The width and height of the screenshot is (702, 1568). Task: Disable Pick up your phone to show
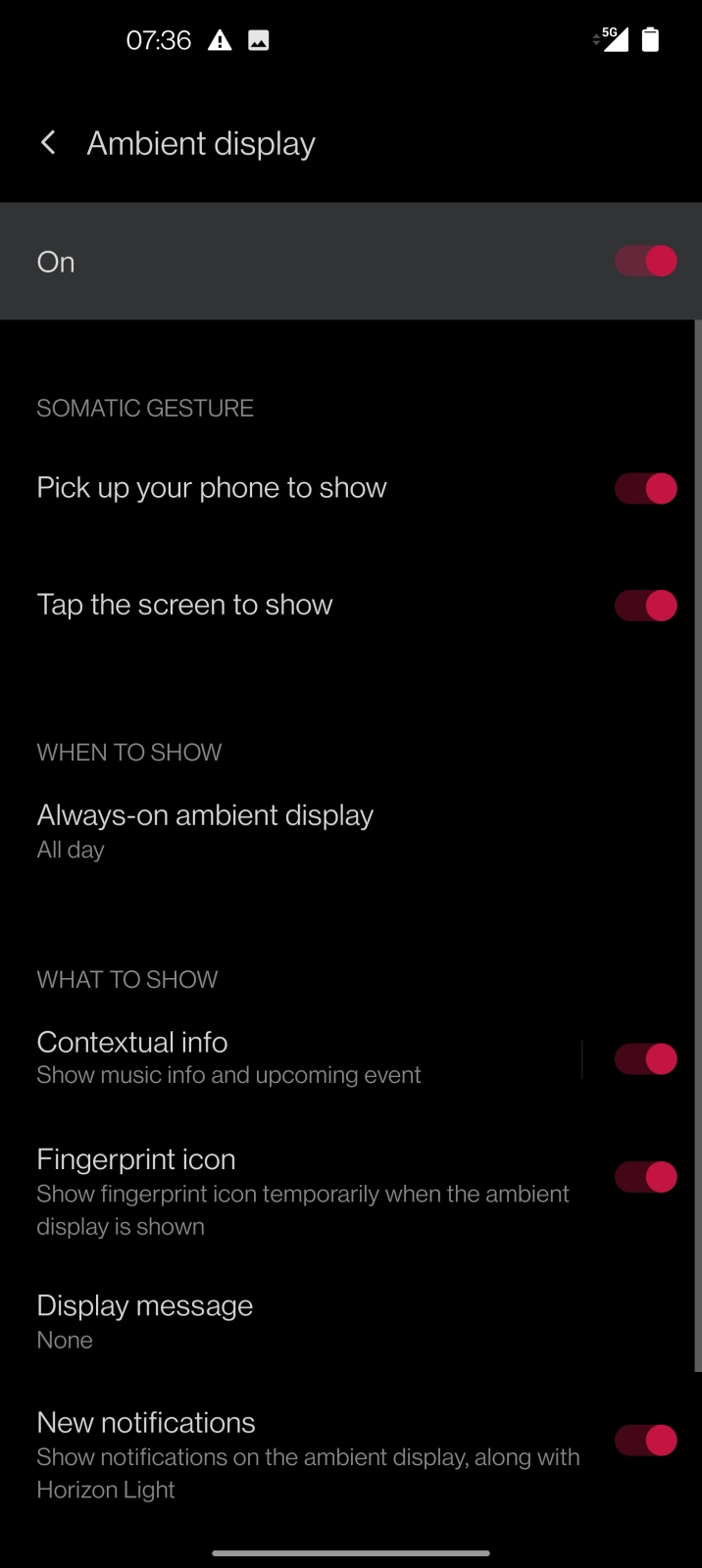click(x=646, y=488)
